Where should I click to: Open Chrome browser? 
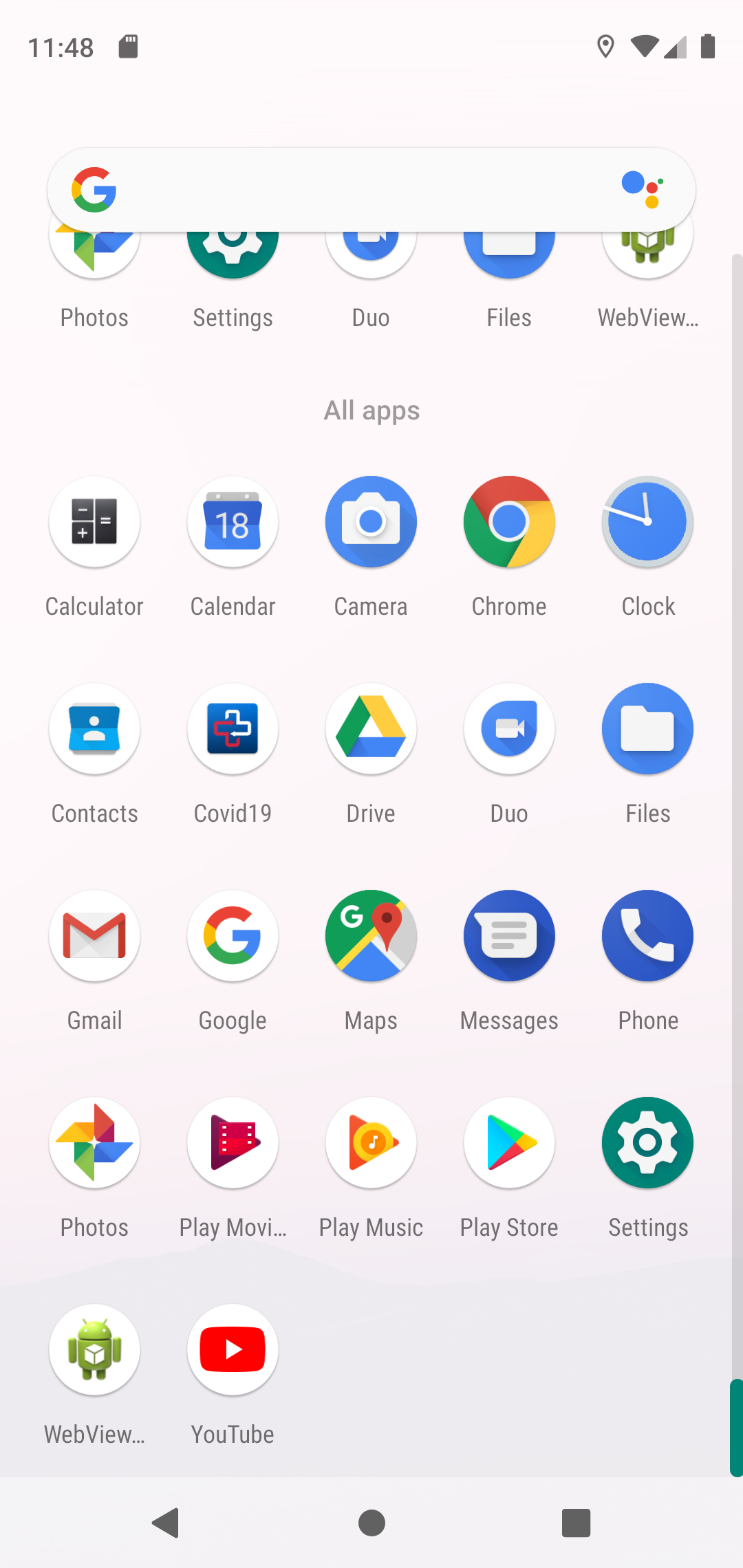point(509,522)
